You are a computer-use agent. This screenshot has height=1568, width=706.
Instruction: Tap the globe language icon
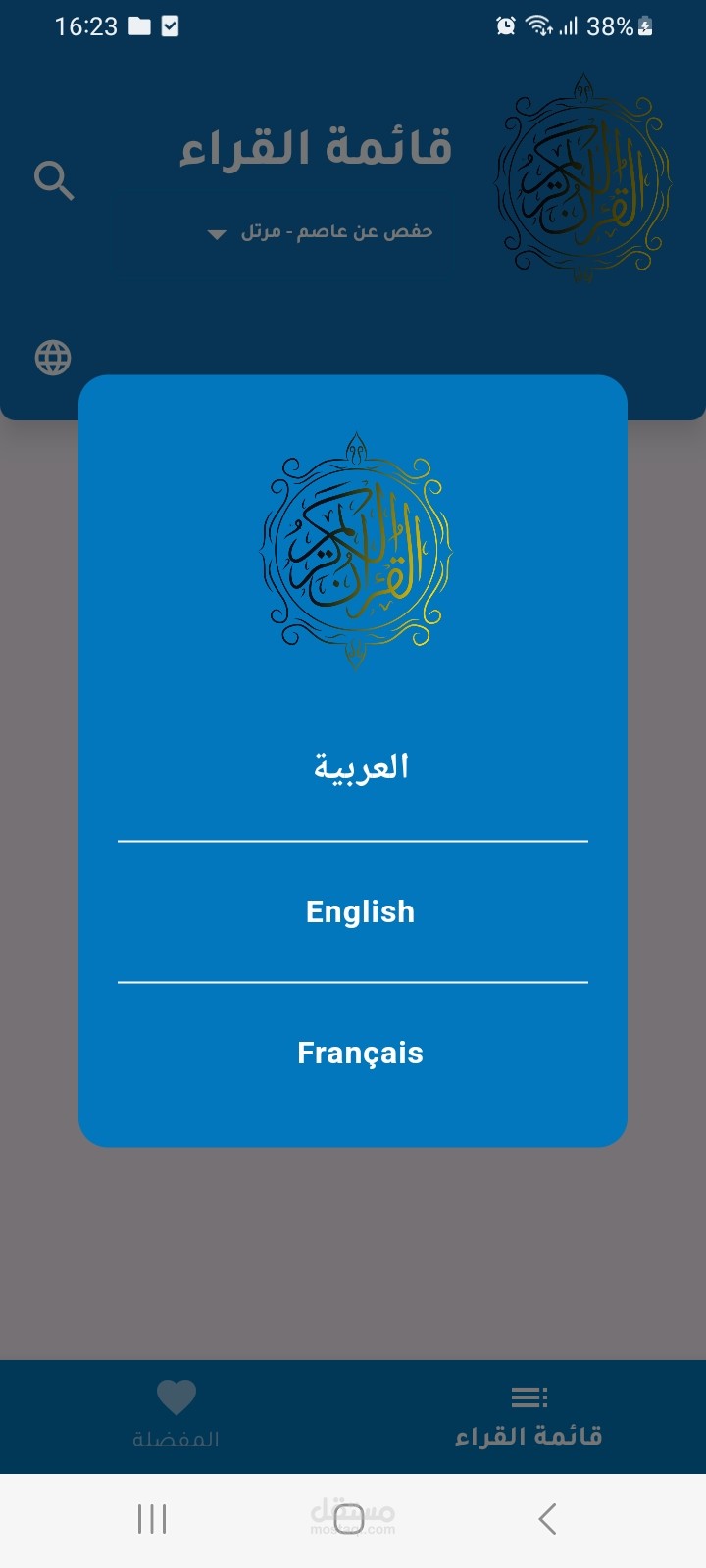(53, 358)
